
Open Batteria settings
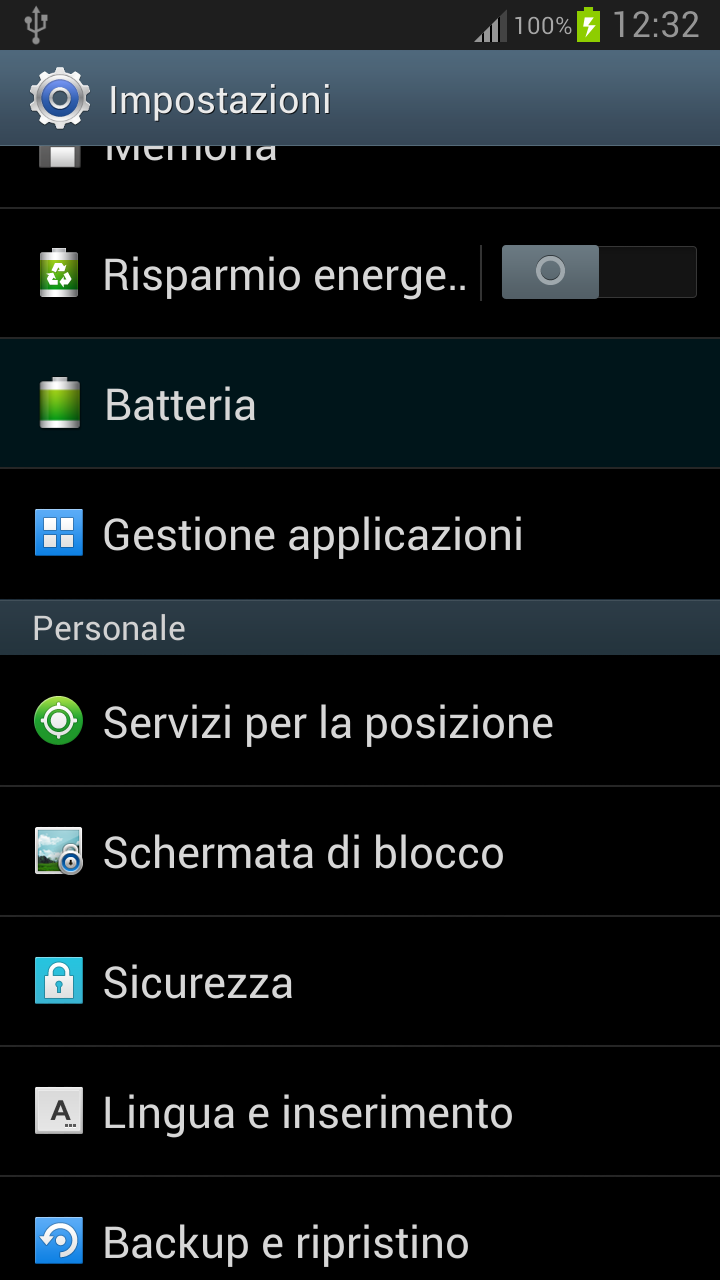(x=360, y=404)
